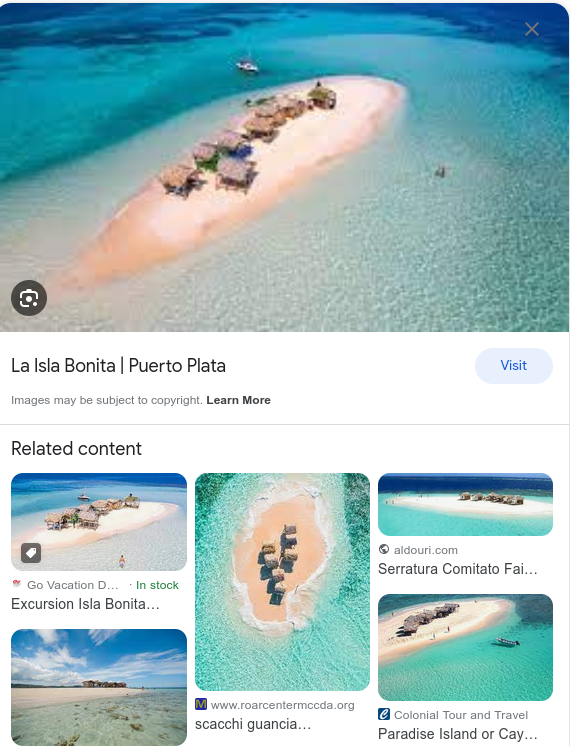Search this image with Google Lens
Viewport: 570px width, 746px height.
[x=29, y=298]
